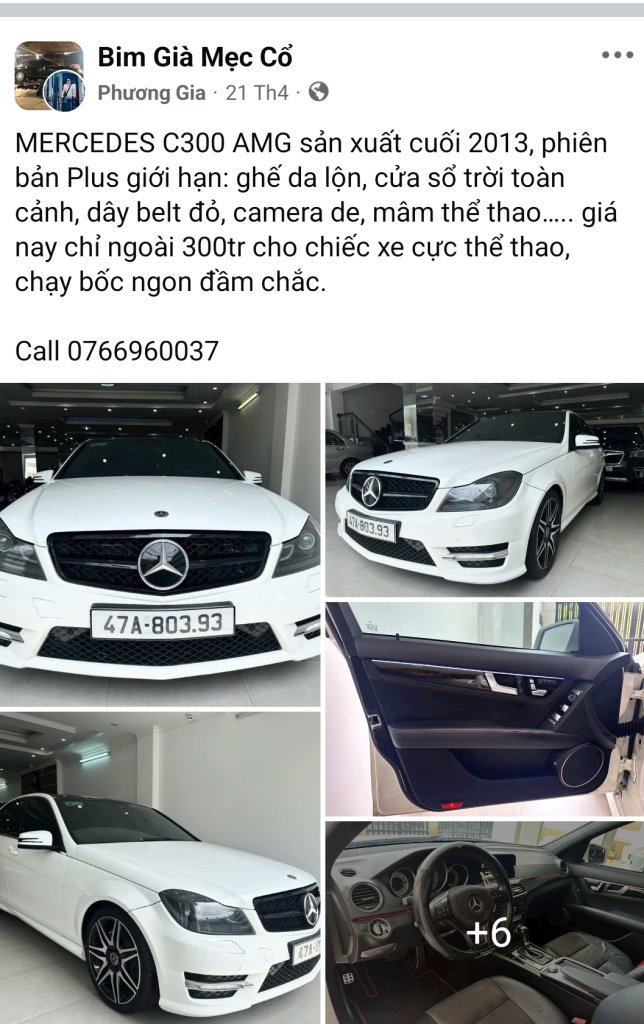Open the post's three-dot options menu

pos(617,55)
